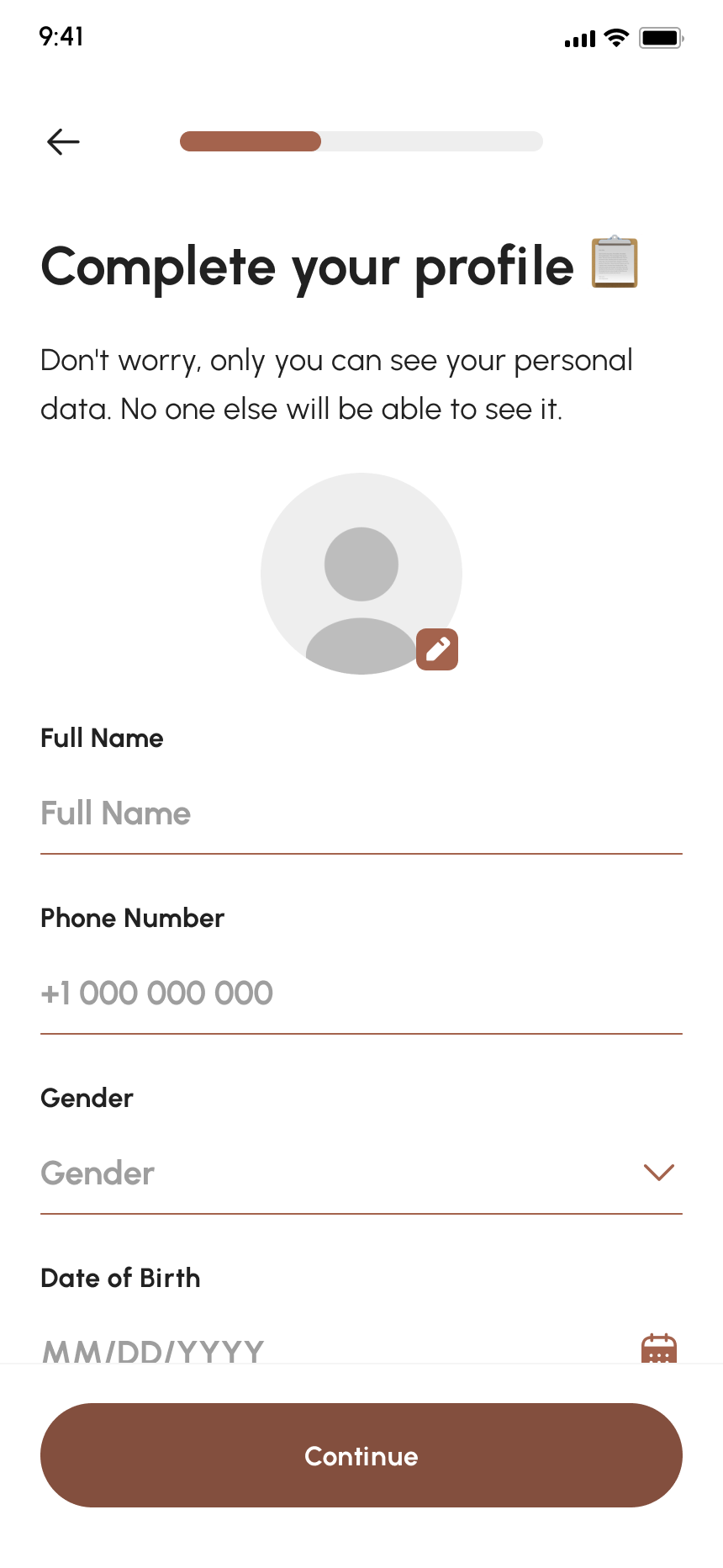
Task: Go back using the arrow
Action: pyautogui.click(x=63, y=141)
